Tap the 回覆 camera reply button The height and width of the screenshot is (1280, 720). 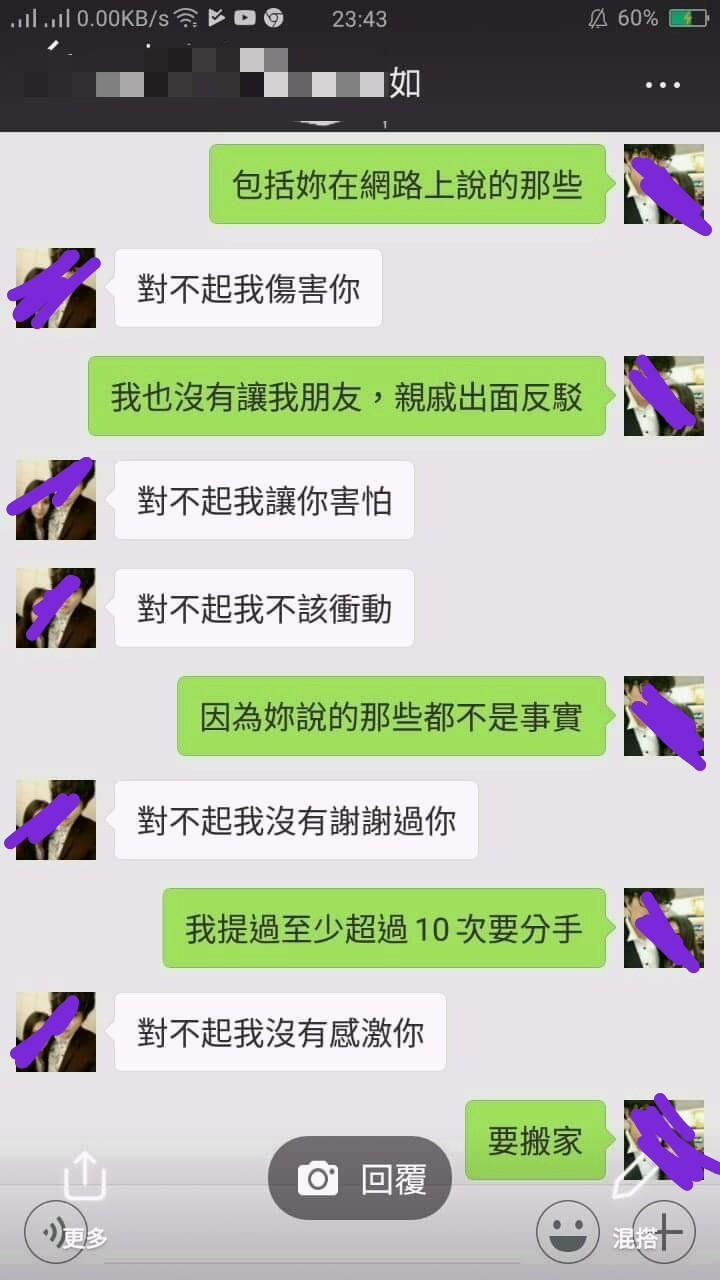(360, 1179)
